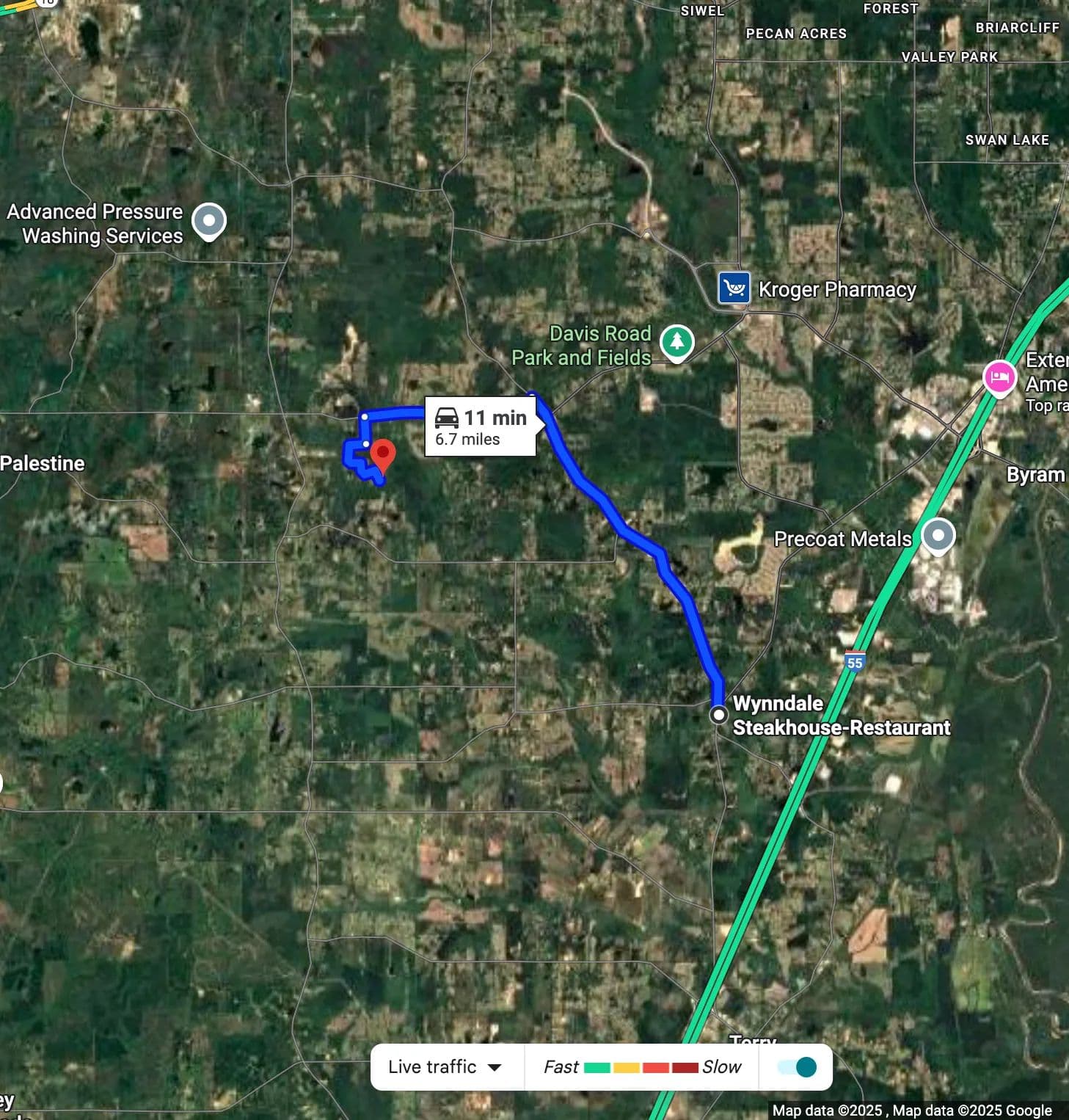Tap the 11 min route callout
Viewport: 1069px width, 1120px height.
[481, 427]
